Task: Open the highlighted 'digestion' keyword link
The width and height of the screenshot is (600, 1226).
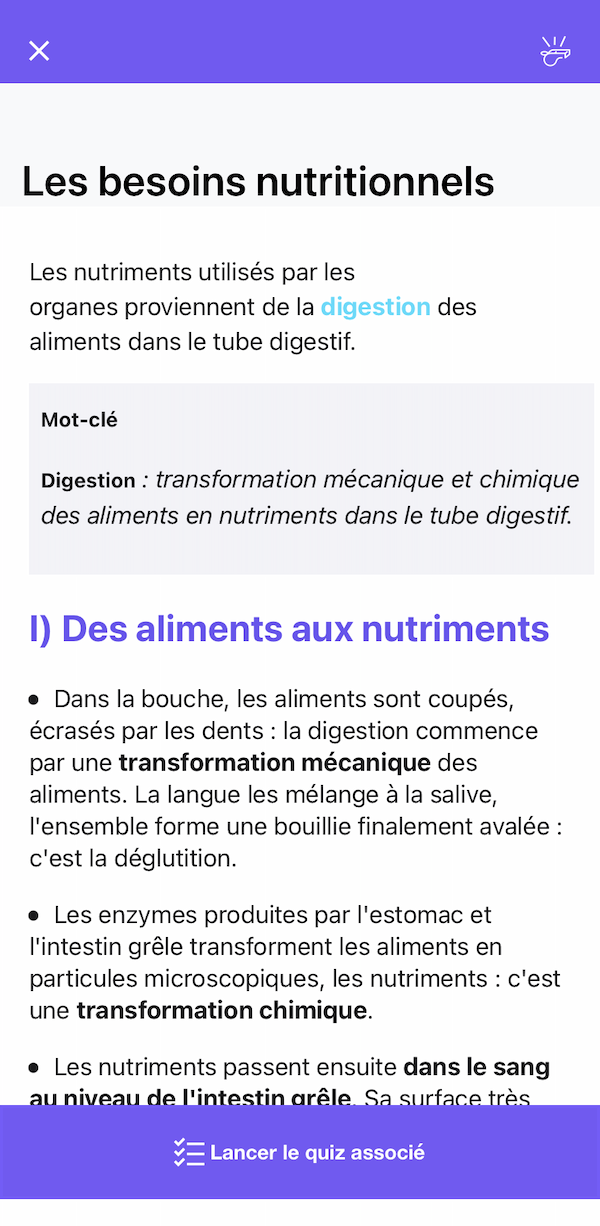Action: point(375,307)
